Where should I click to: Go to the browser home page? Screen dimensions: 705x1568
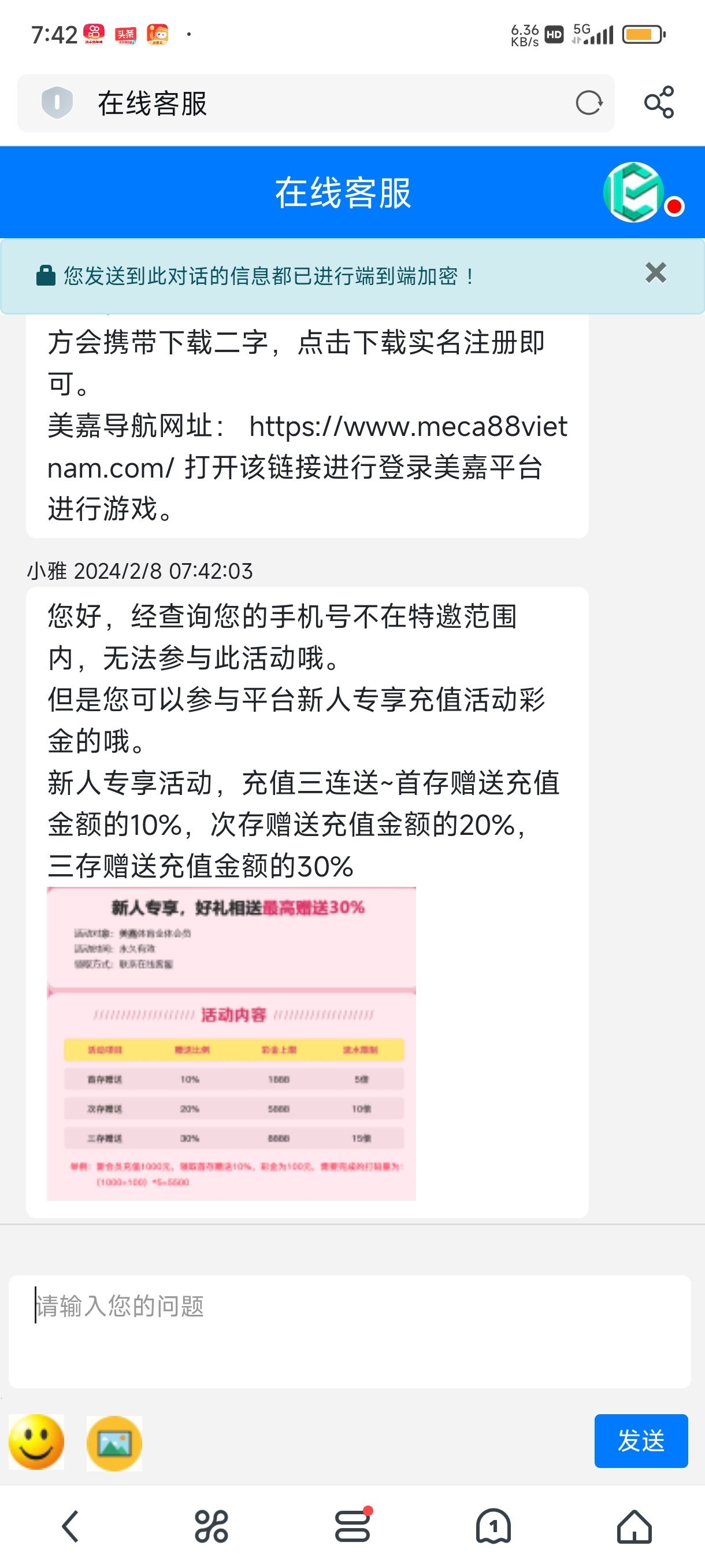634,1526
